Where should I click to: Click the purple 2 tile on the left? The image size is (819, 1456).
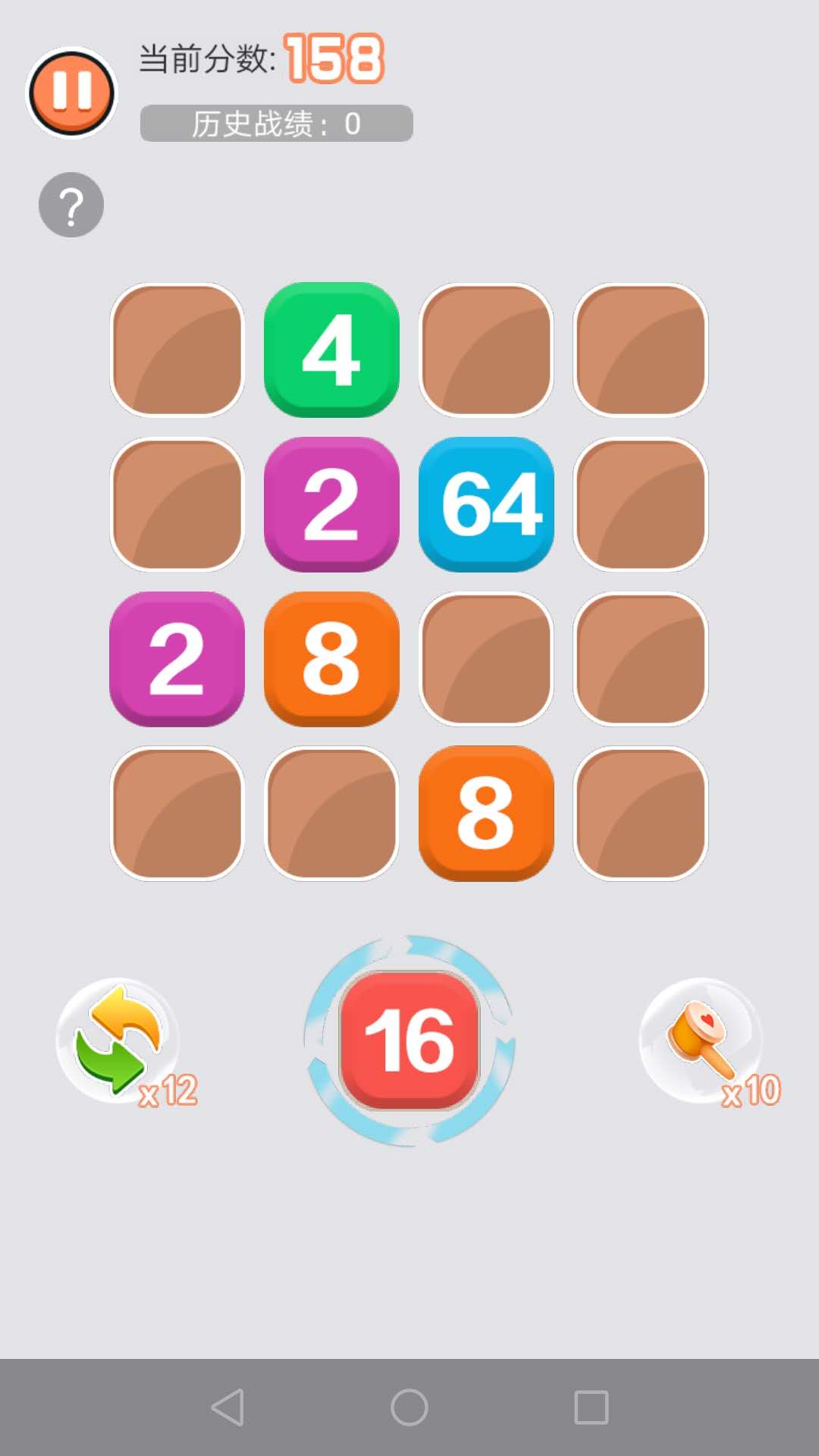[177, 658]
